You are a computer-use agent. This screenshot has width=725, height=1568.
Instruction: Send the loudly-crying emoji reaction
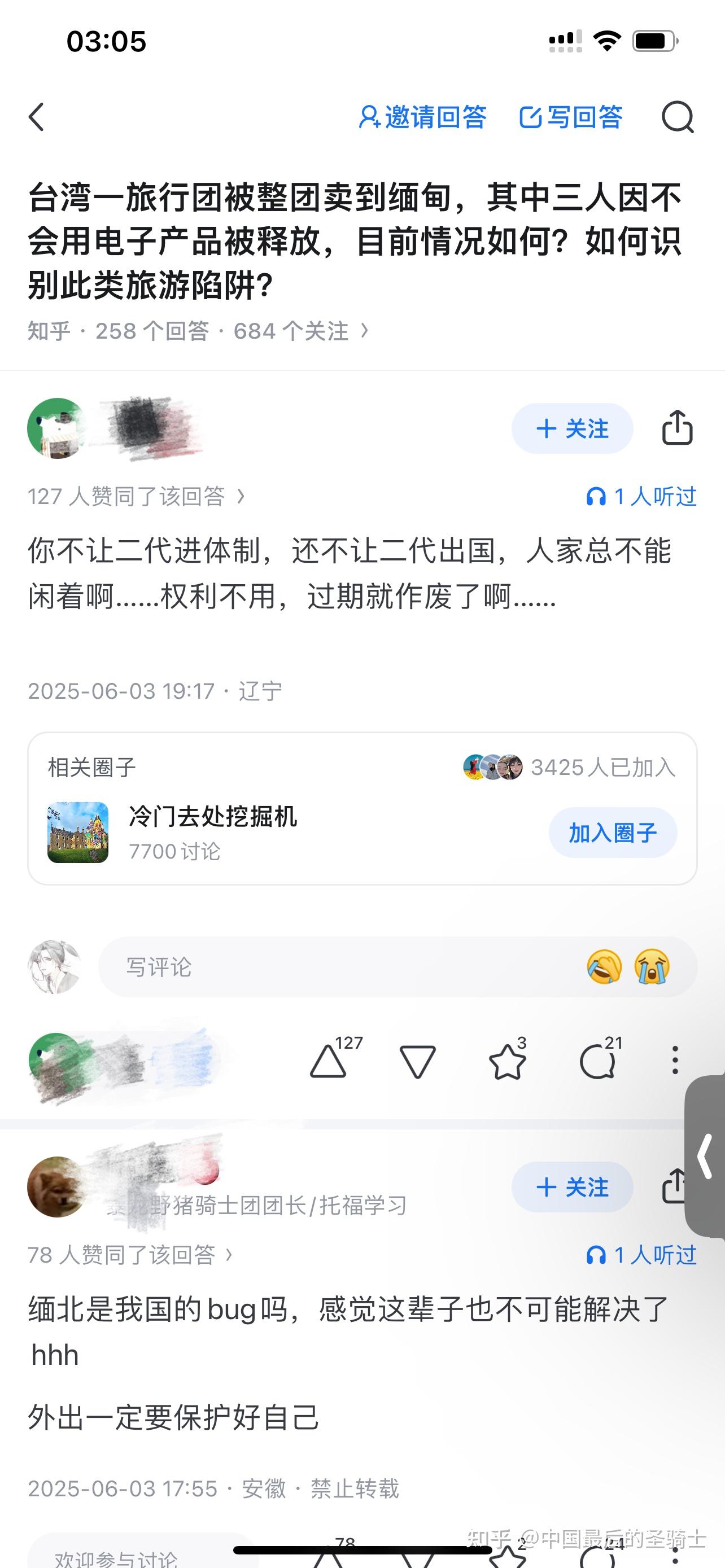[652, 967]
